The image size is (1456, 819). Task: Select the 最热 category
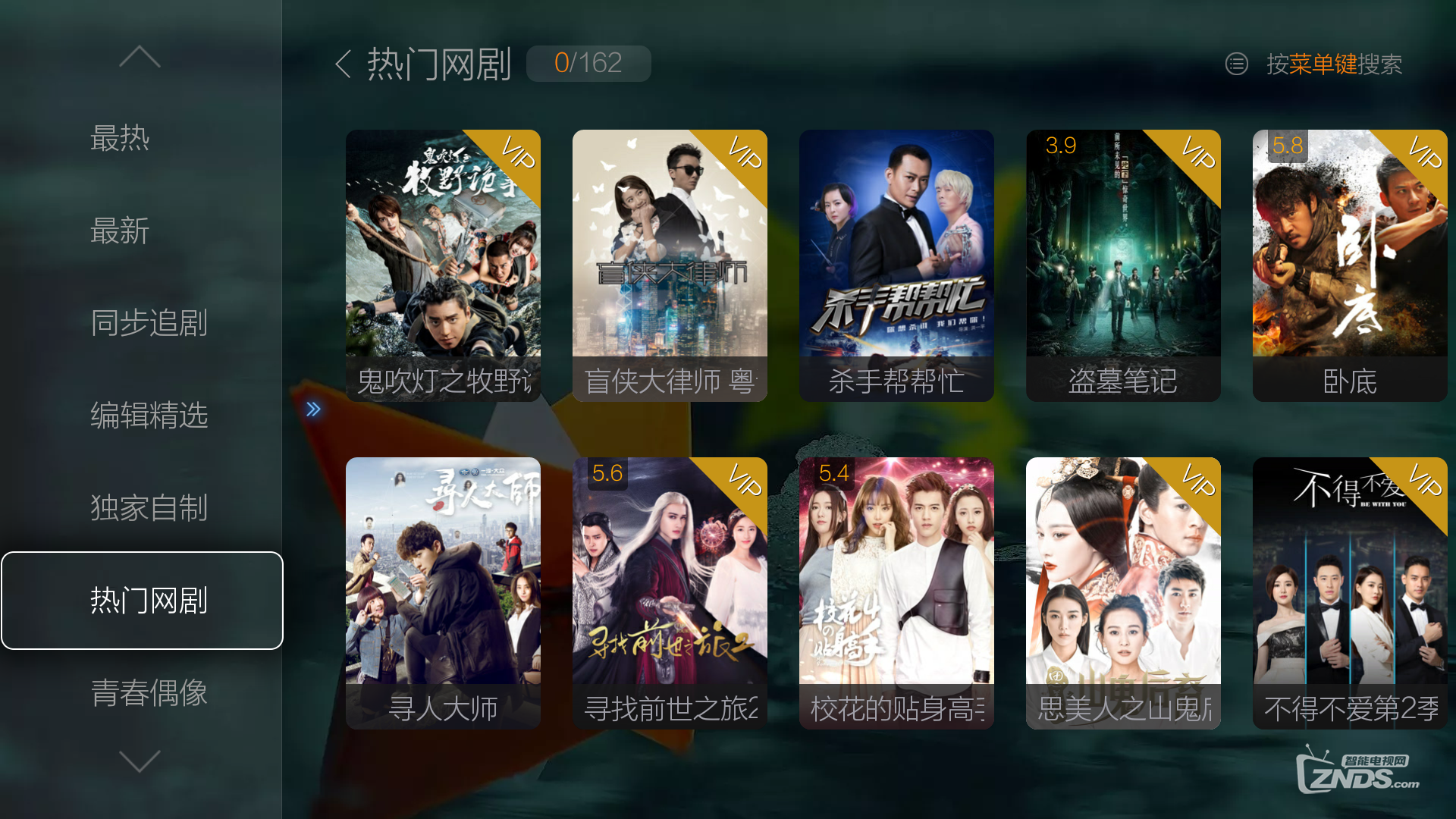(120, 138)
